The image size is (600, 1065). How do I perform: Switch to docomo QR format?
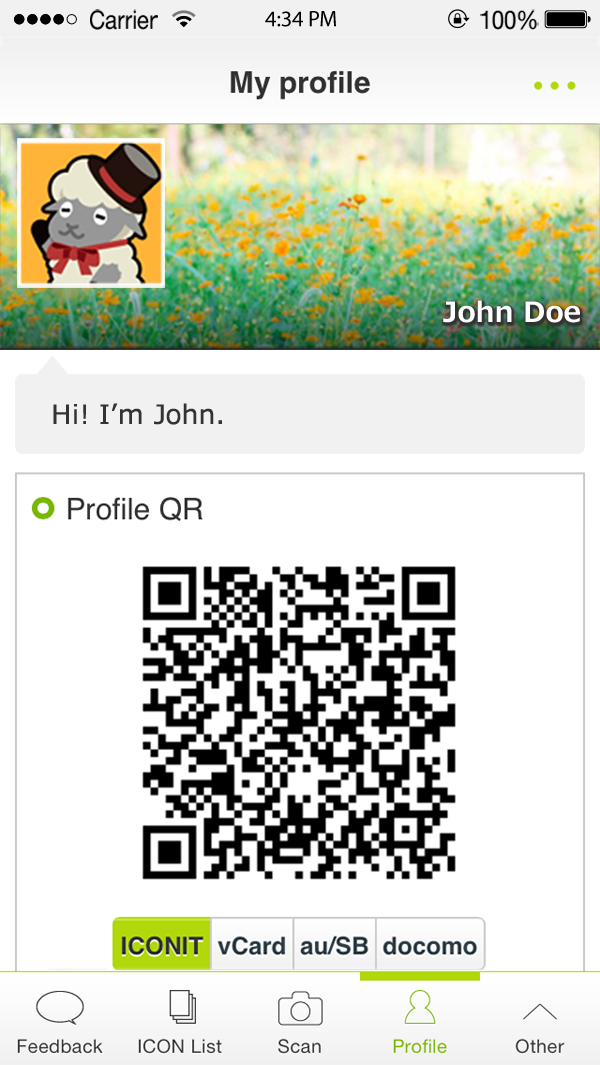tap(430, 945)
